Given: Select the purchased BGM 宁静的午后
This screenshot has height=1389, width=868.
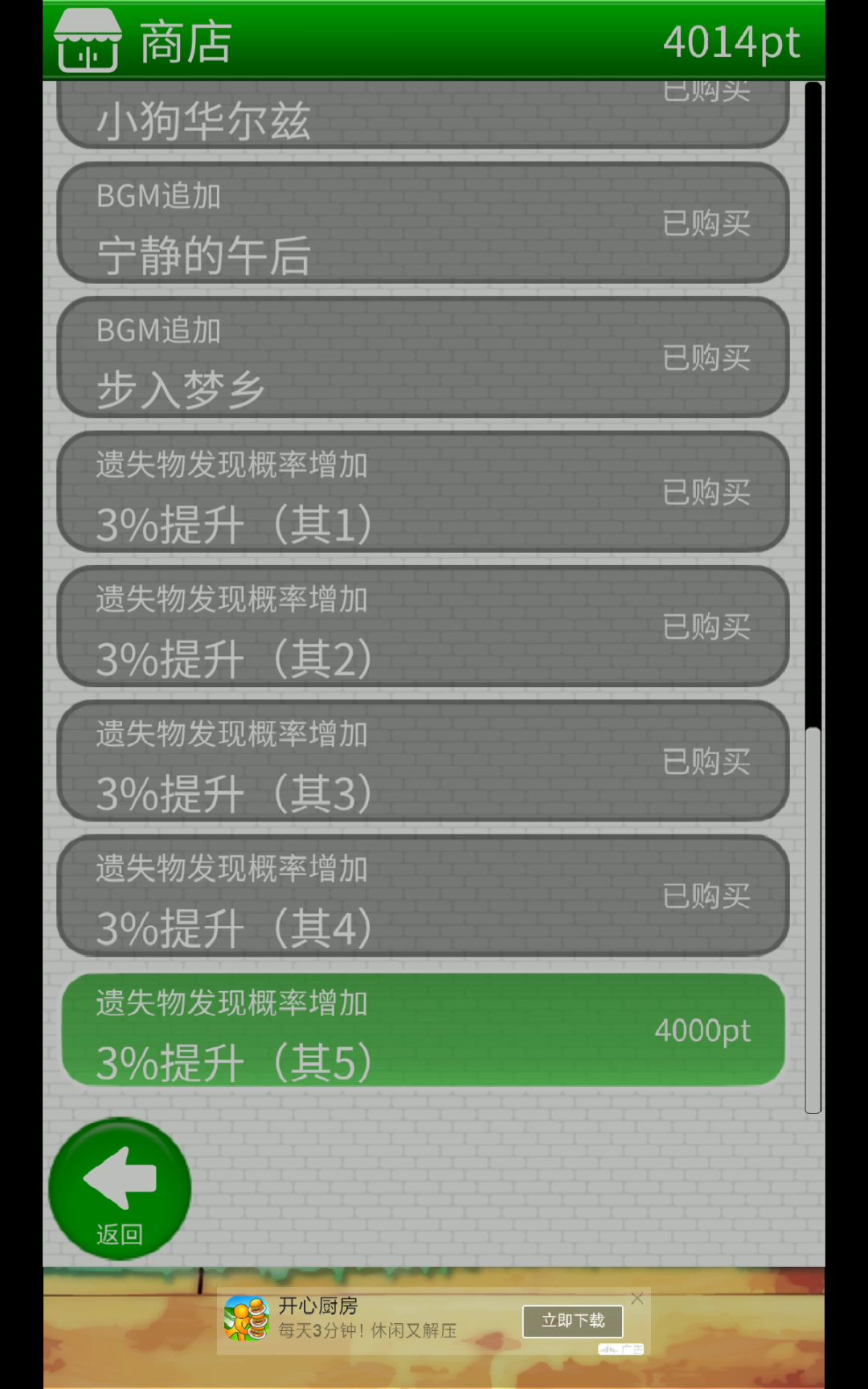Looking at the screenshot, I should coord(423,223).
